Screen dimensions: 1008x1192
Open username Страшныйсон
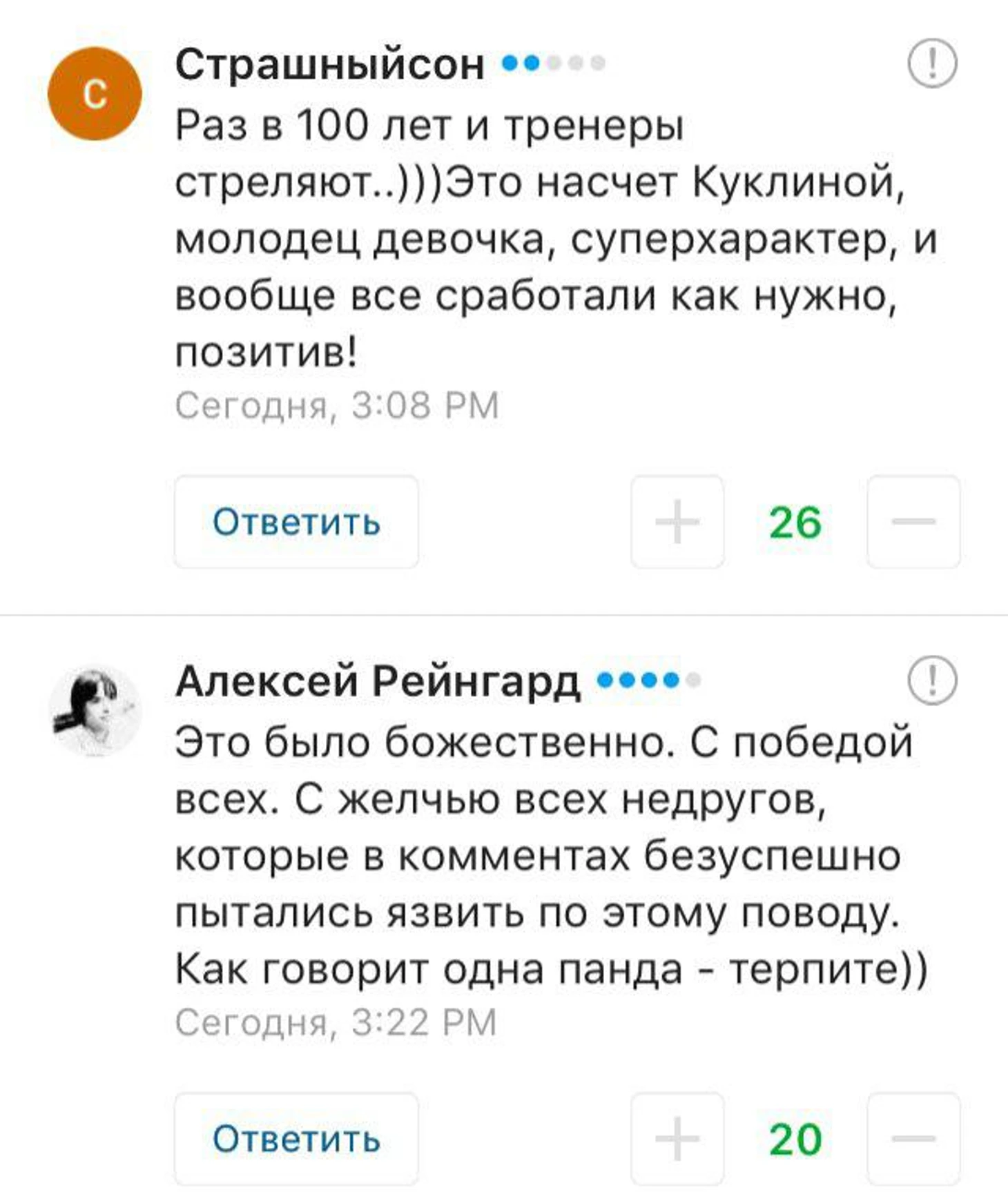[329, 65]
